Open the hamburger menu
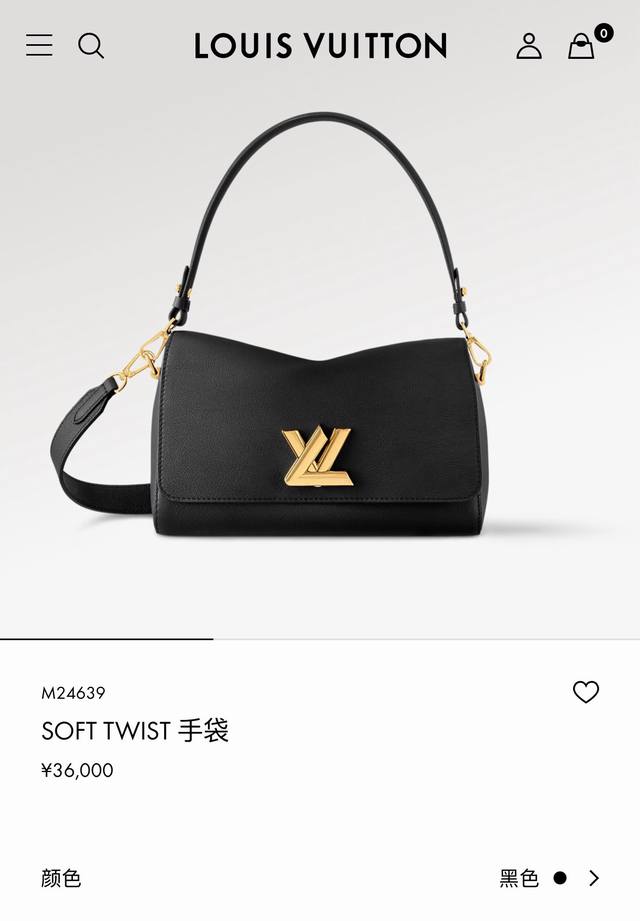Image resolution: width=640 pixels, height=921 pixels. pos(39,45)
